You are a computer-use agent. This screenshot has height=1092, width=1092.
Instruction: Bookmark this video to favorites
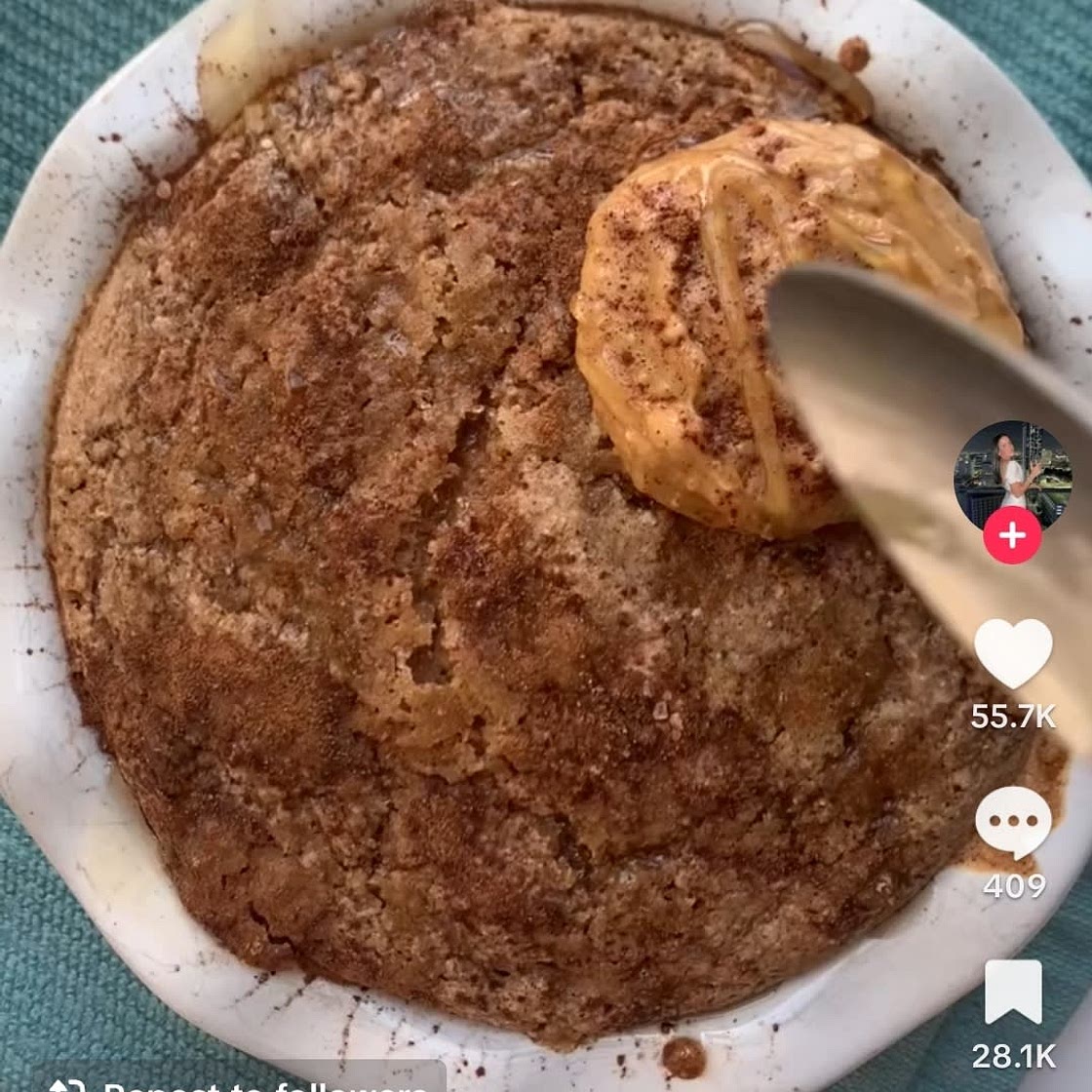1013,993
